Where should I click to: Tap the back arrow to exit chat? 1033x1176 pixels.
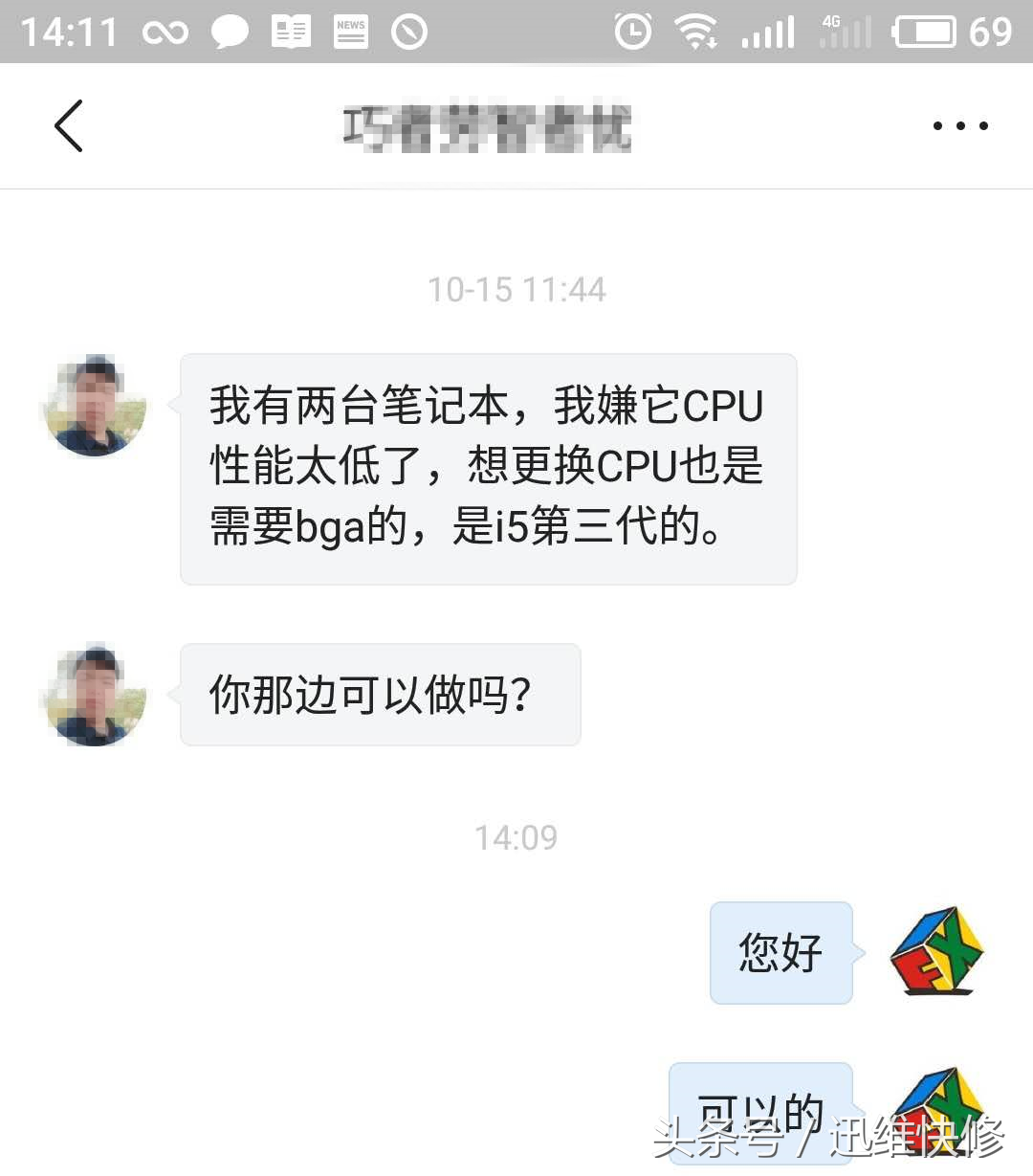(x=67, y=125)
